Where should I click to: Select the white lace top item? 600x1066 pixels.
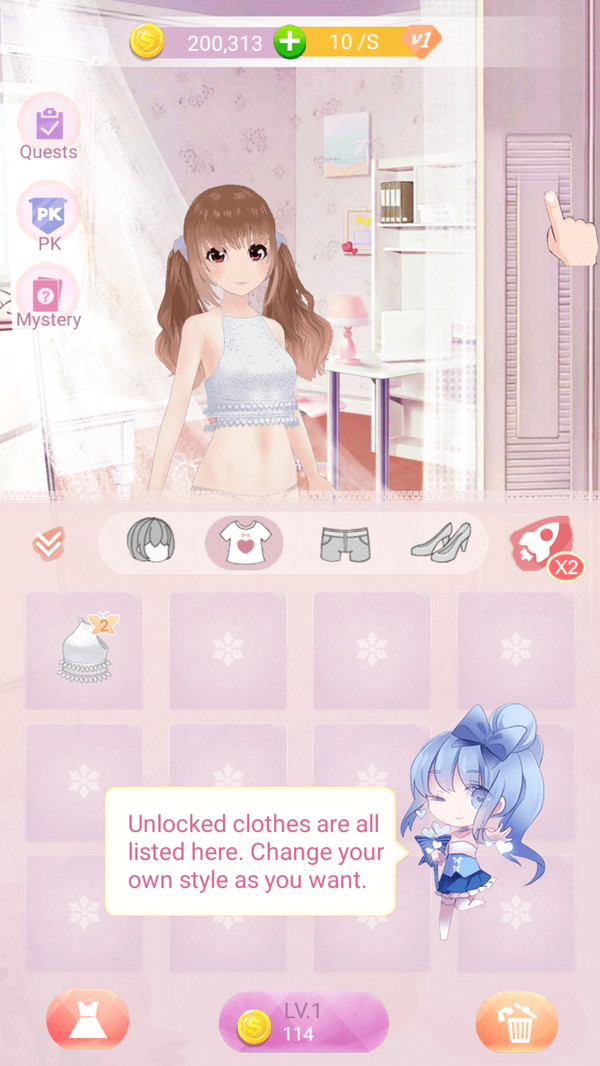(84, 649)
